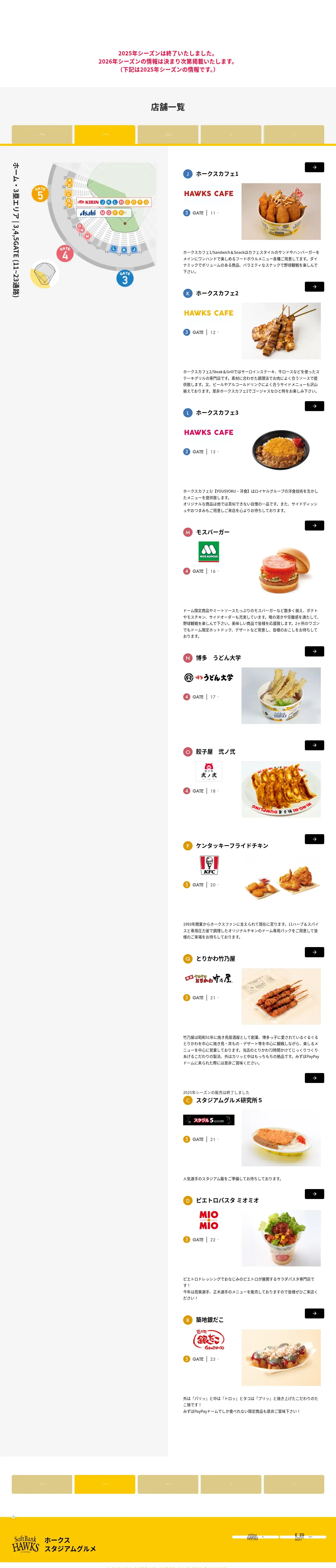This screenshot has width=336, height=1568.
Task: Tap the GATE 3 marker on stadium map
Action: [x=125, y=278]
